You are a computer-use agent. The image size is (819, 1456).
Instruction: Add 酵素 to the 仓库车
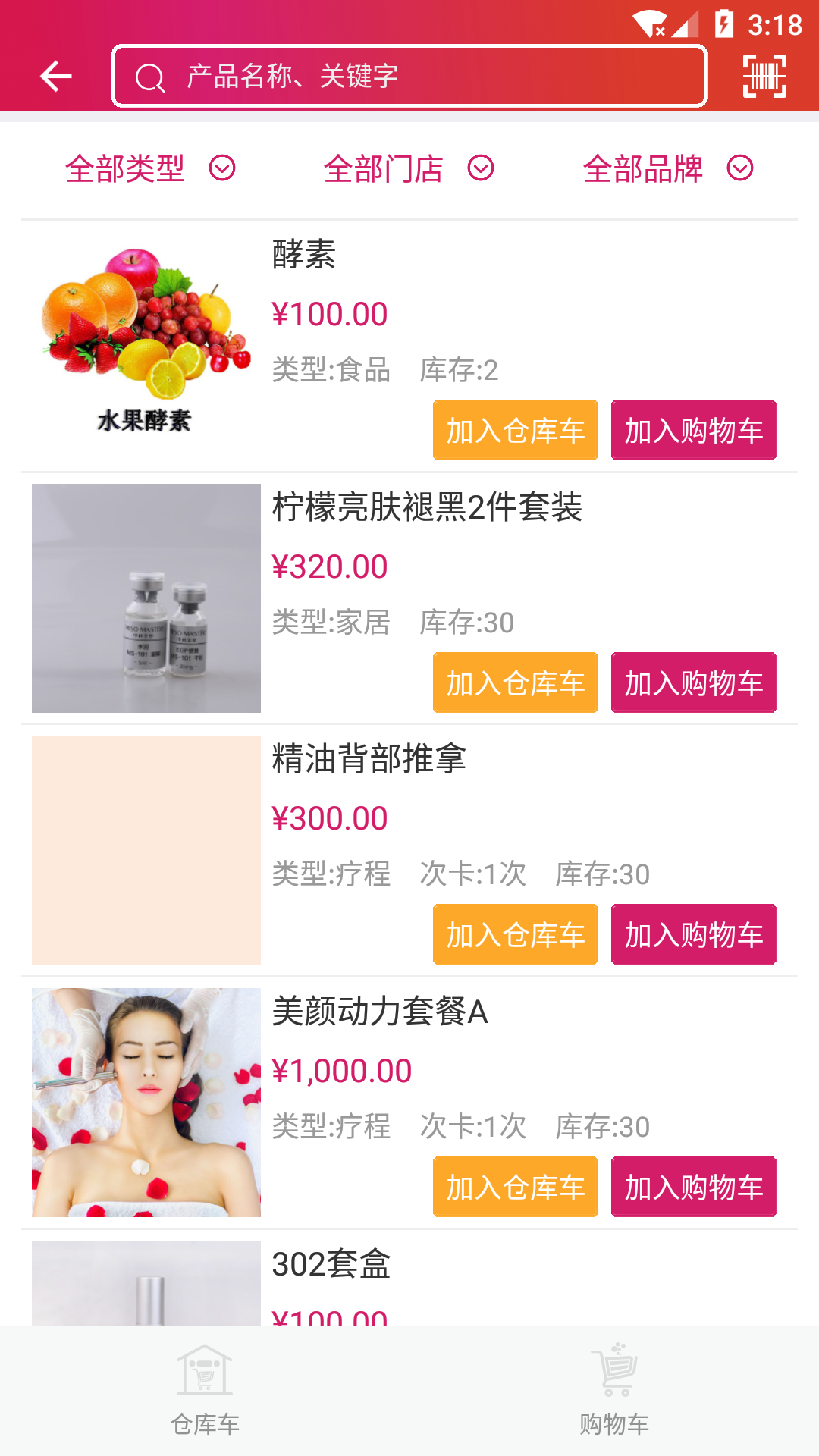515,430
